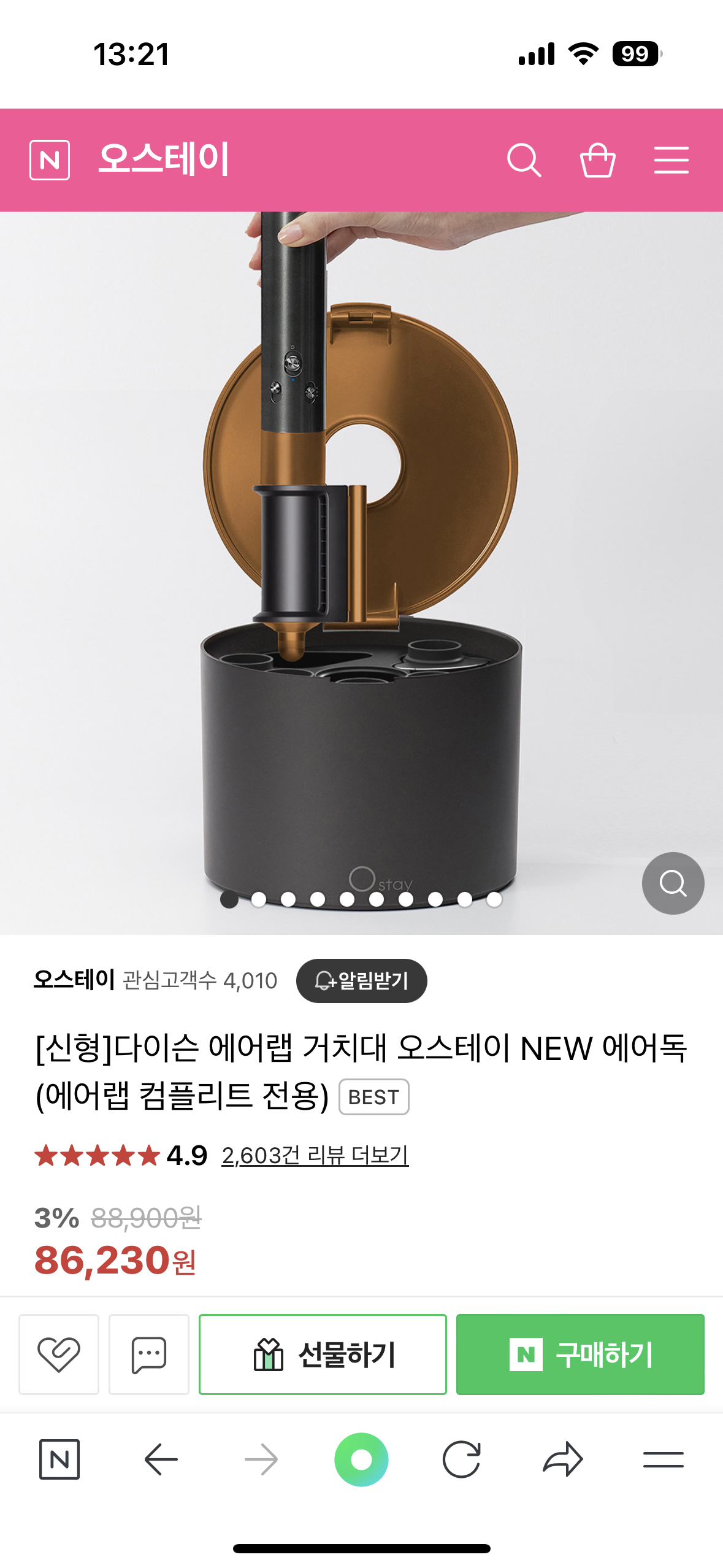Reload the current page
The width and height of the screenshot is (723, 1568).
tap(461, 1459)
